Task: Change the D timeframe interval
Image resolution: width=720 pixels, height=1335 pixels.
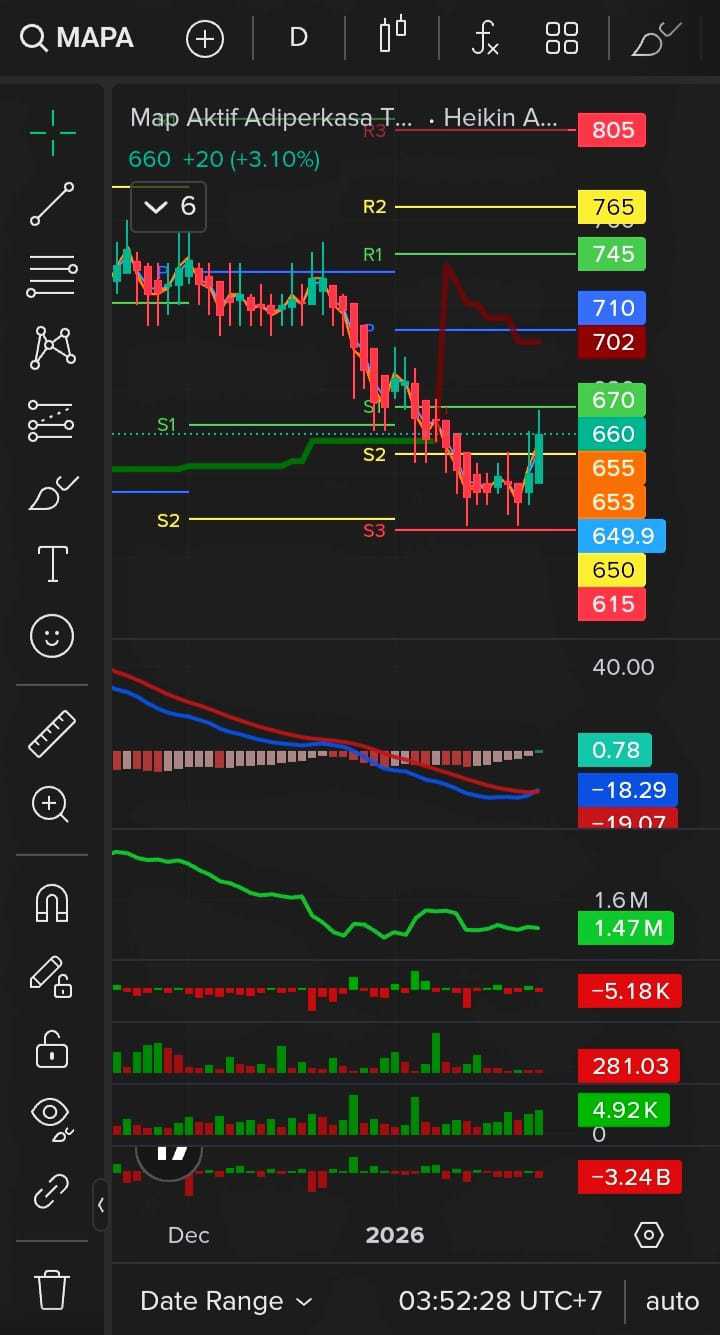Action: coord(298,39)
